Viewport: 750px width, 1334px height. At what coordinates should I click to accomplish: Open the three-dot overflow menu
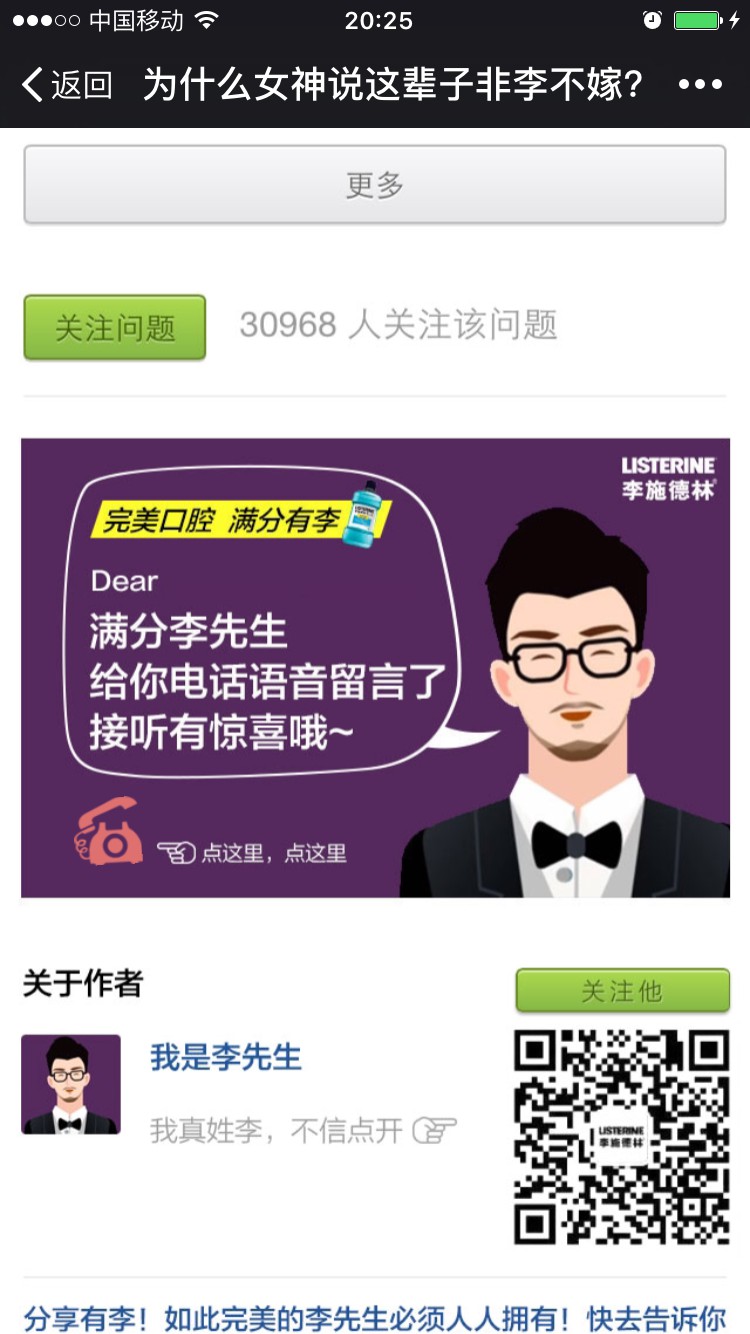(700, 85)
